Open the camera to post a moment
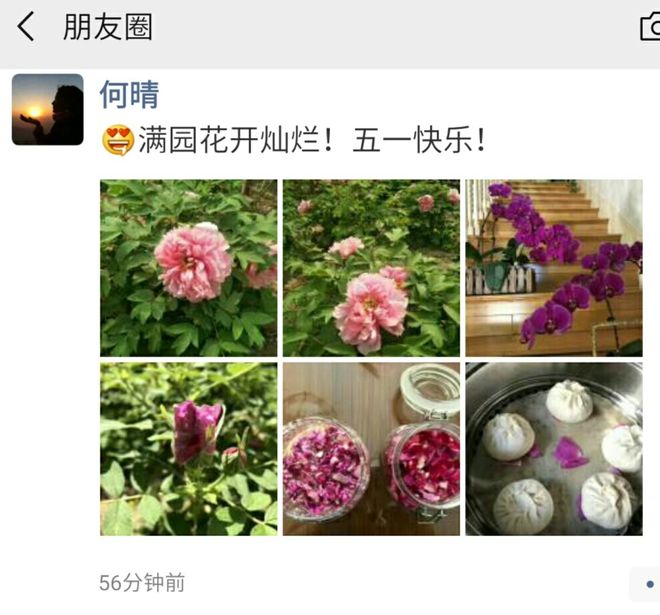The height and width of the screenshot is (615, 660). tap(649, 27)
